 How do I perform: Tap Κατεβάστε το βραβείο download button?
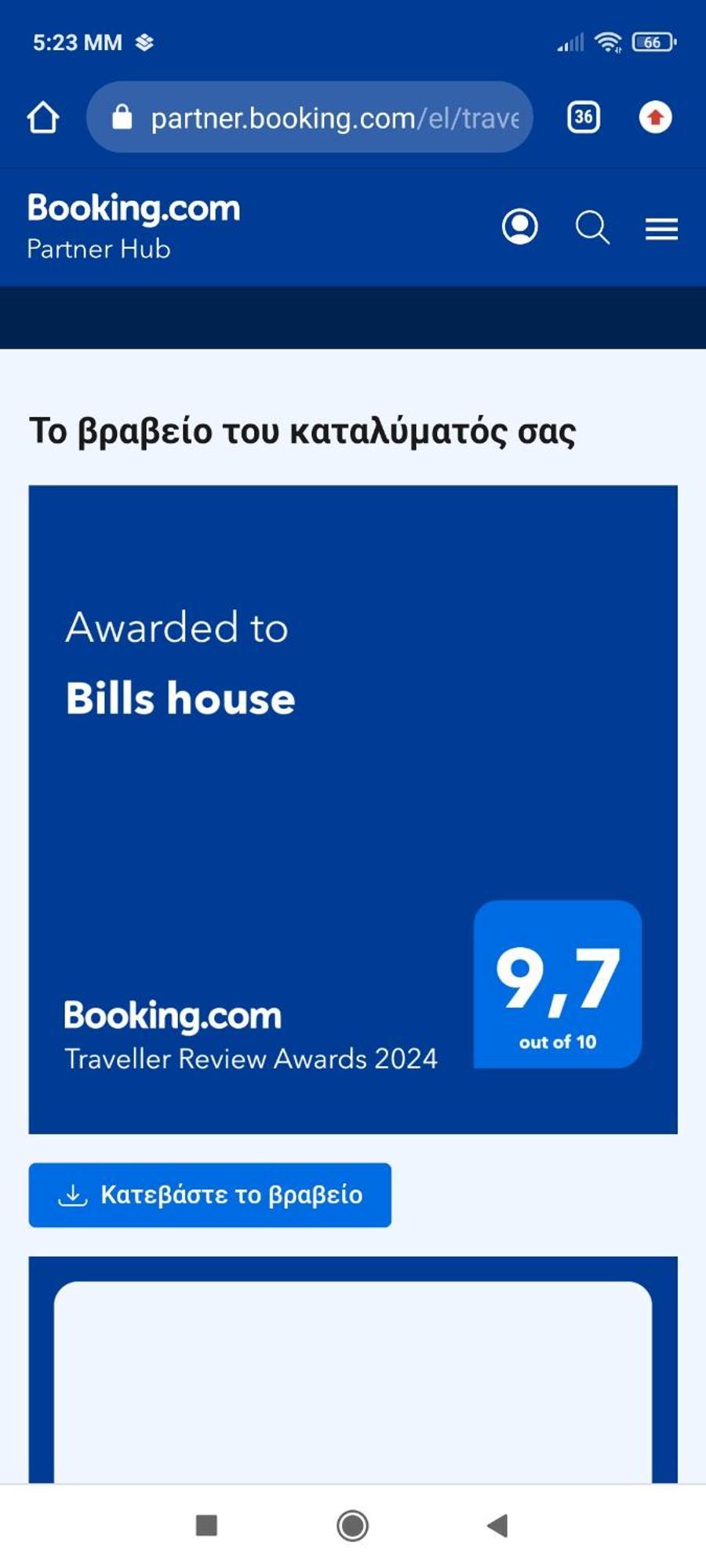209,1195
